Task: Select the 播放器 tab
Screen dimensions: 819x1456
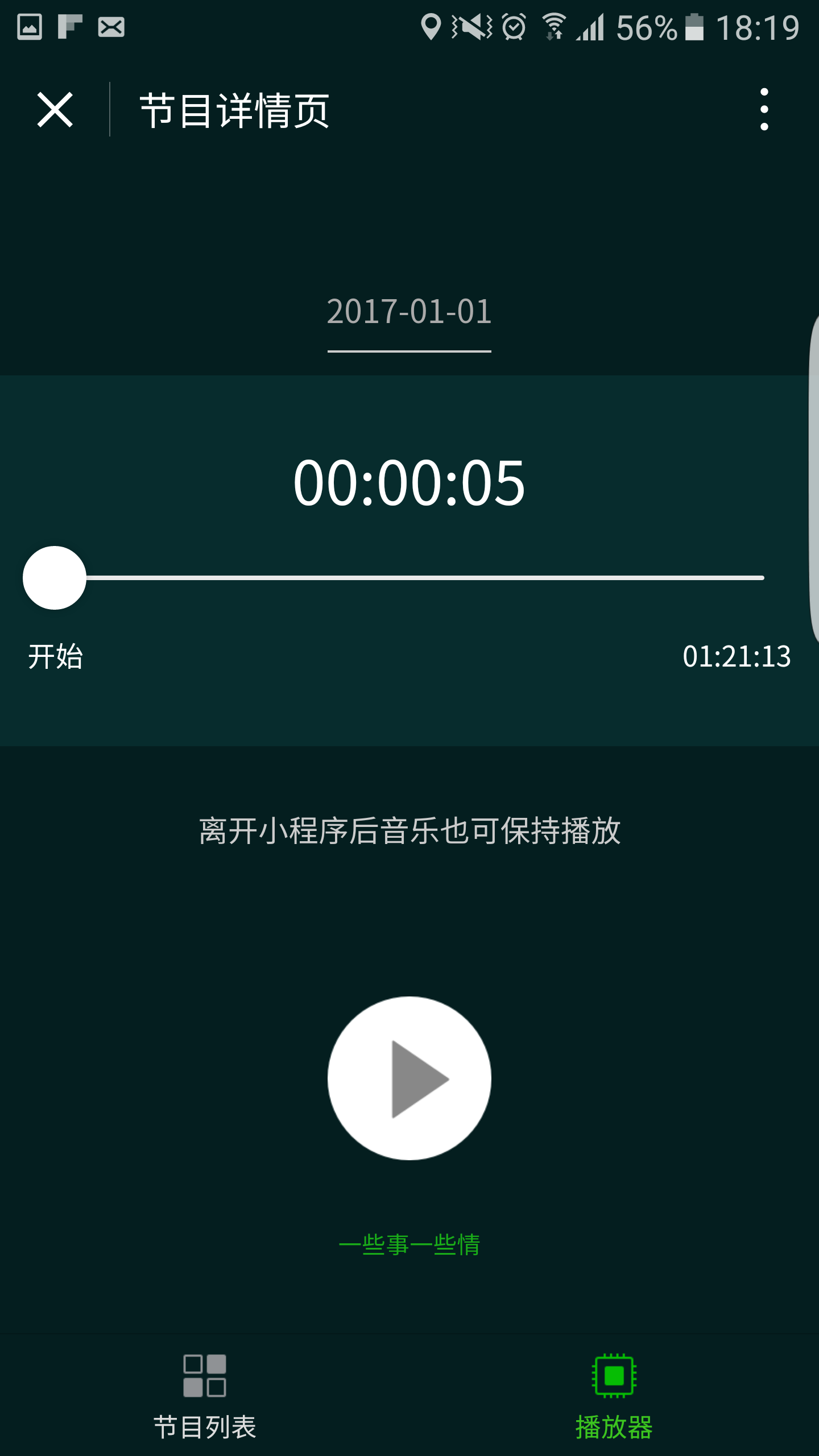Action: click(x=614, y=1396)
